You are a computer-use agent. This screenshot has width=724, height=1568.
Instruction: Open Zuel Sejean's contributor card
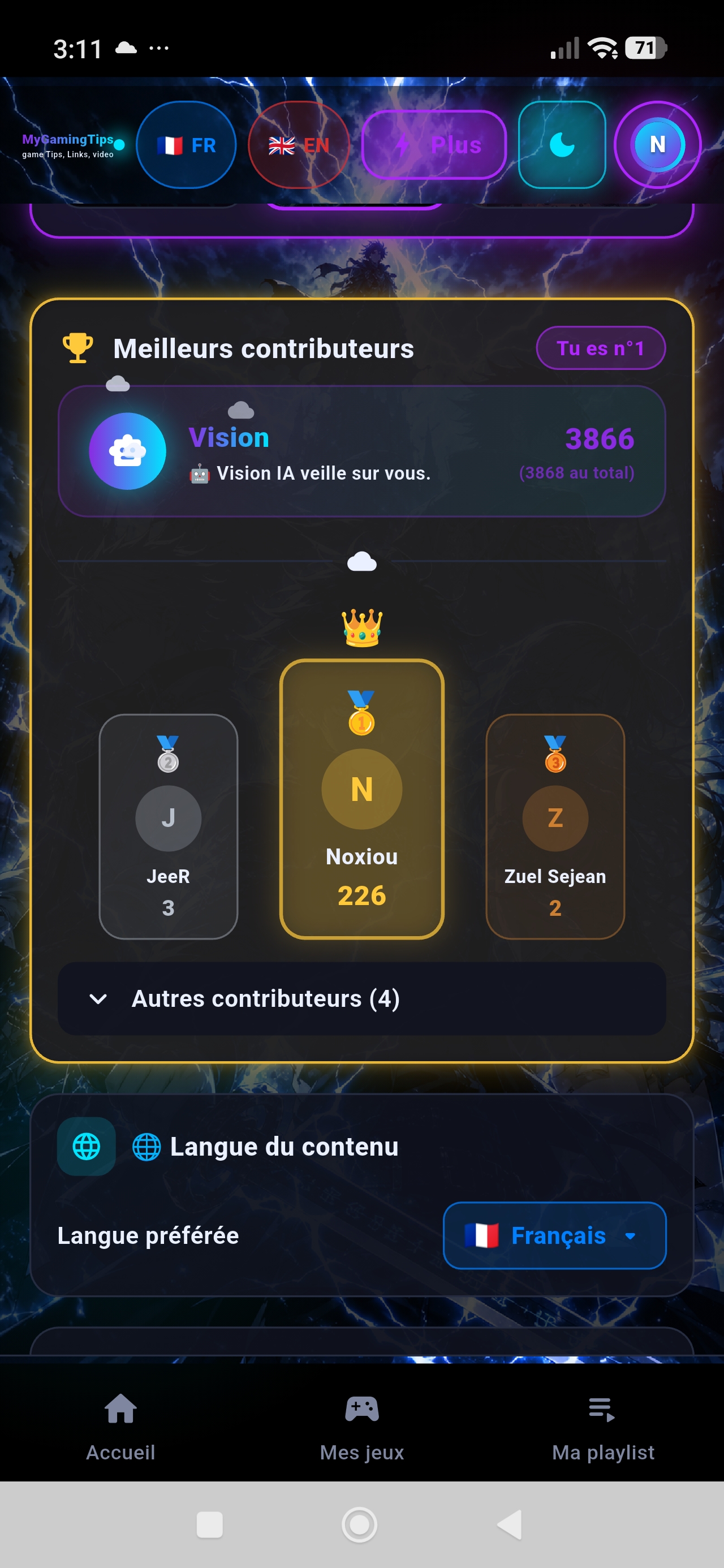pos(555,826)
